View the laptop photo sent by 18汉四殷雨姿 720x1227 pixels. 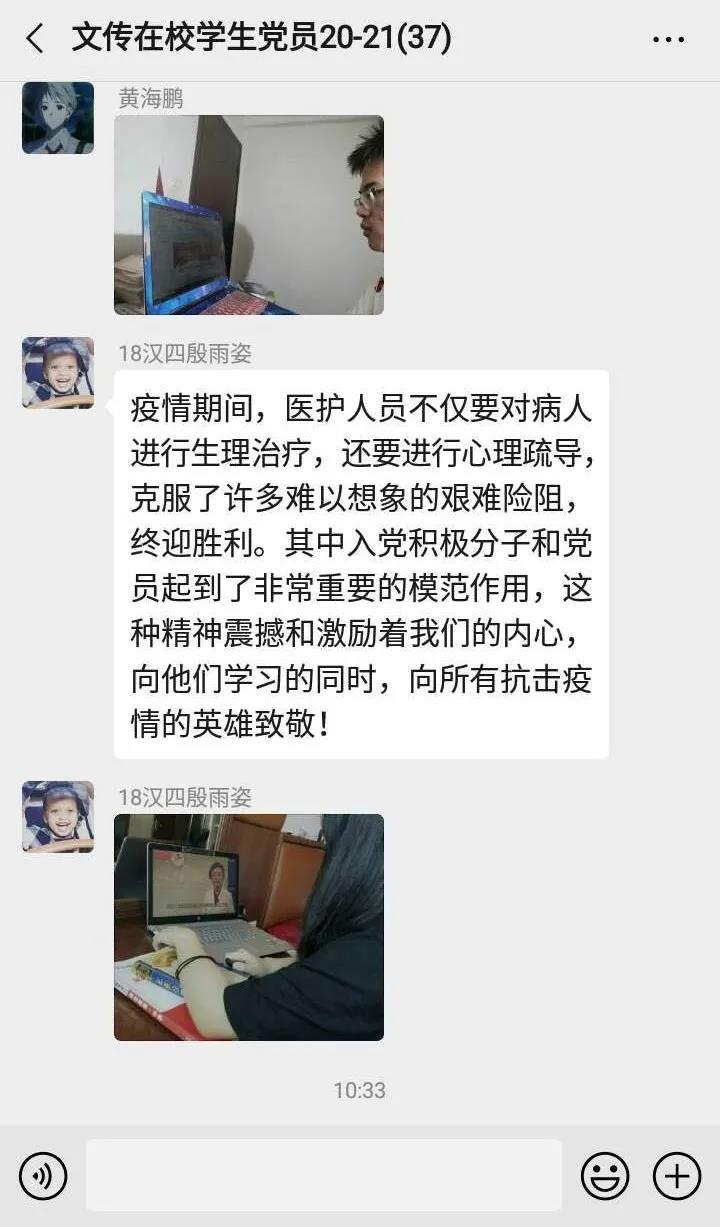249,927
